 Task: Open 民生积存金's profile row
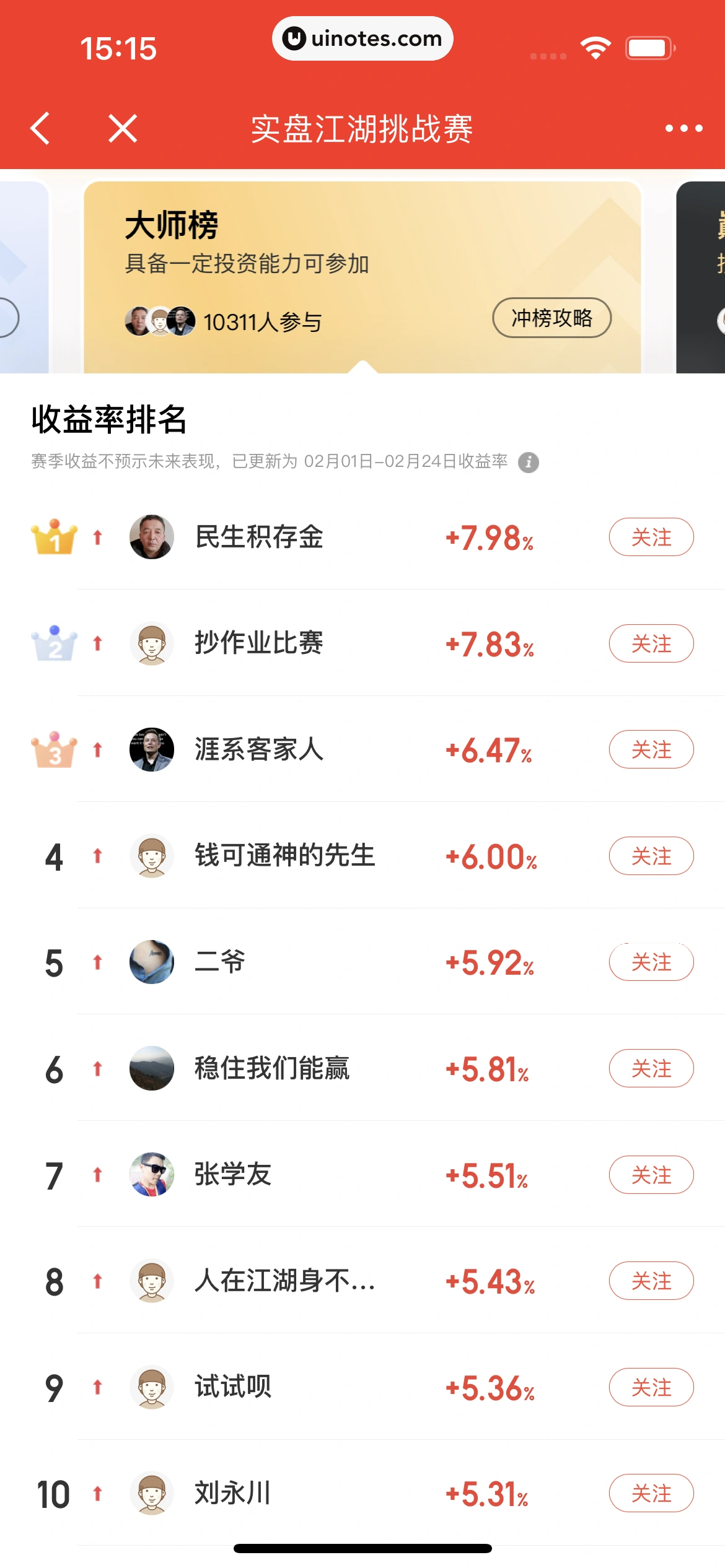(259, 538)
